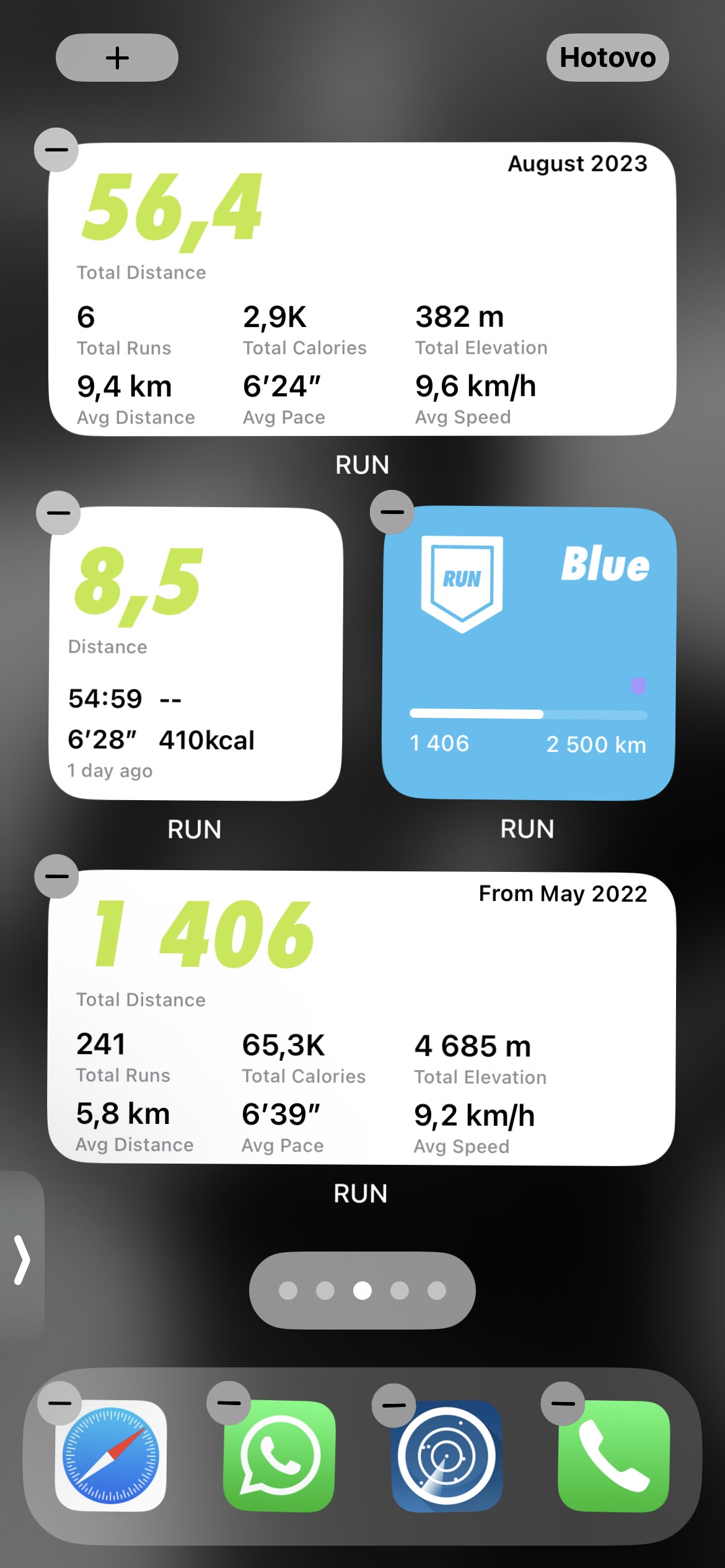725x1568 pixels.
Task: Open the Blue level progress widget
Action: (529, 654)
